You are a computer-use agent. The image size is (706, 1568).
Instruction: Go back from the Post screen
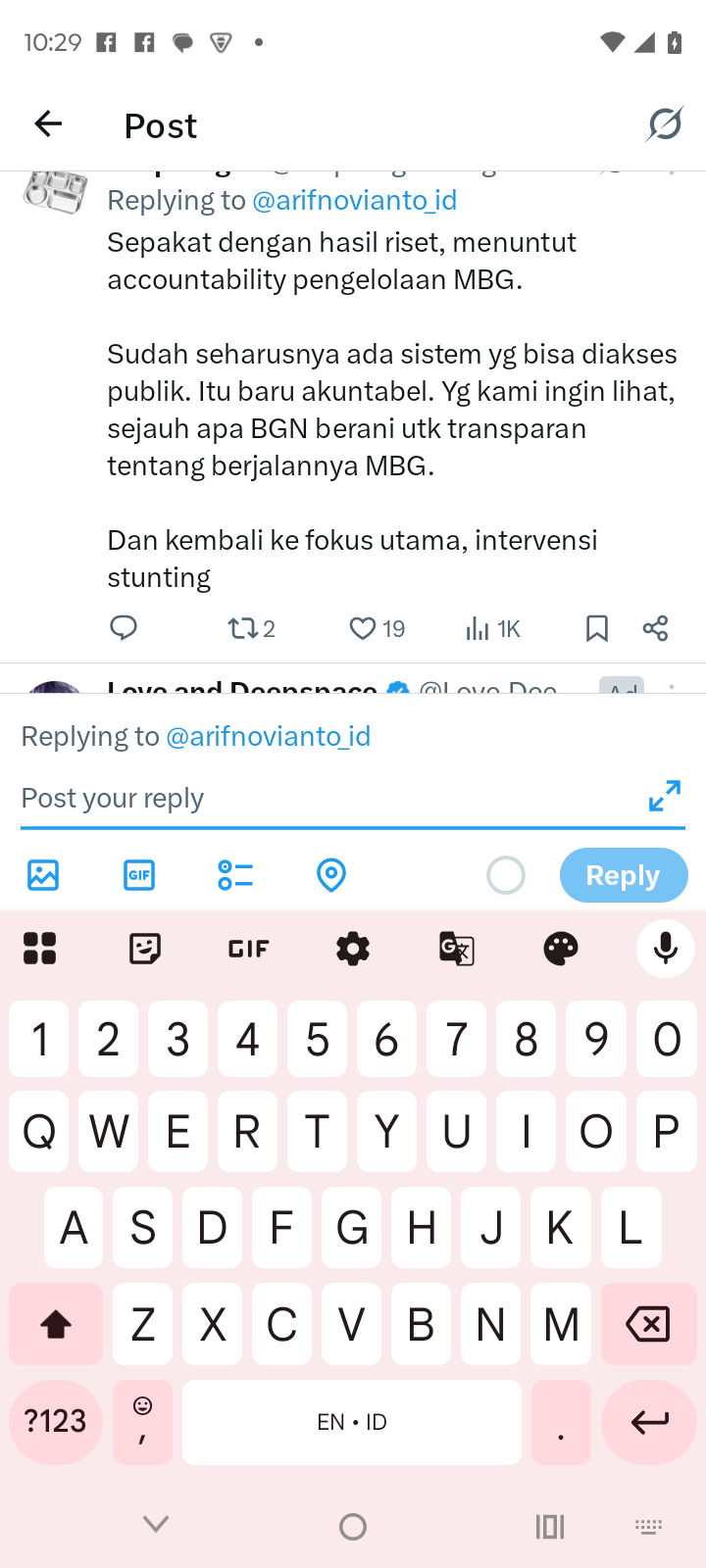48,124
